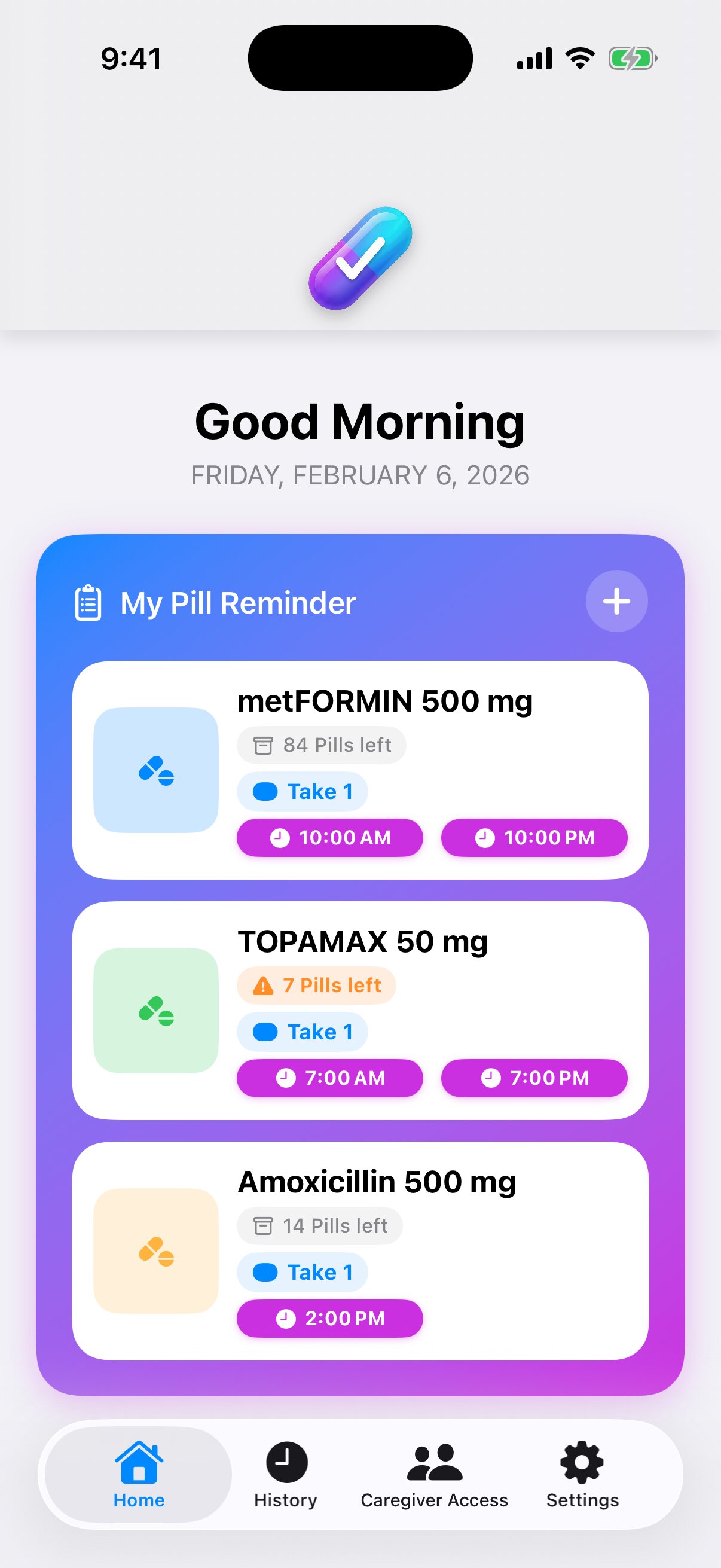The image size is (721, 1568).
Task: Tap metFORMIN's 10:00 AM dose time
Action: (330, 838)
